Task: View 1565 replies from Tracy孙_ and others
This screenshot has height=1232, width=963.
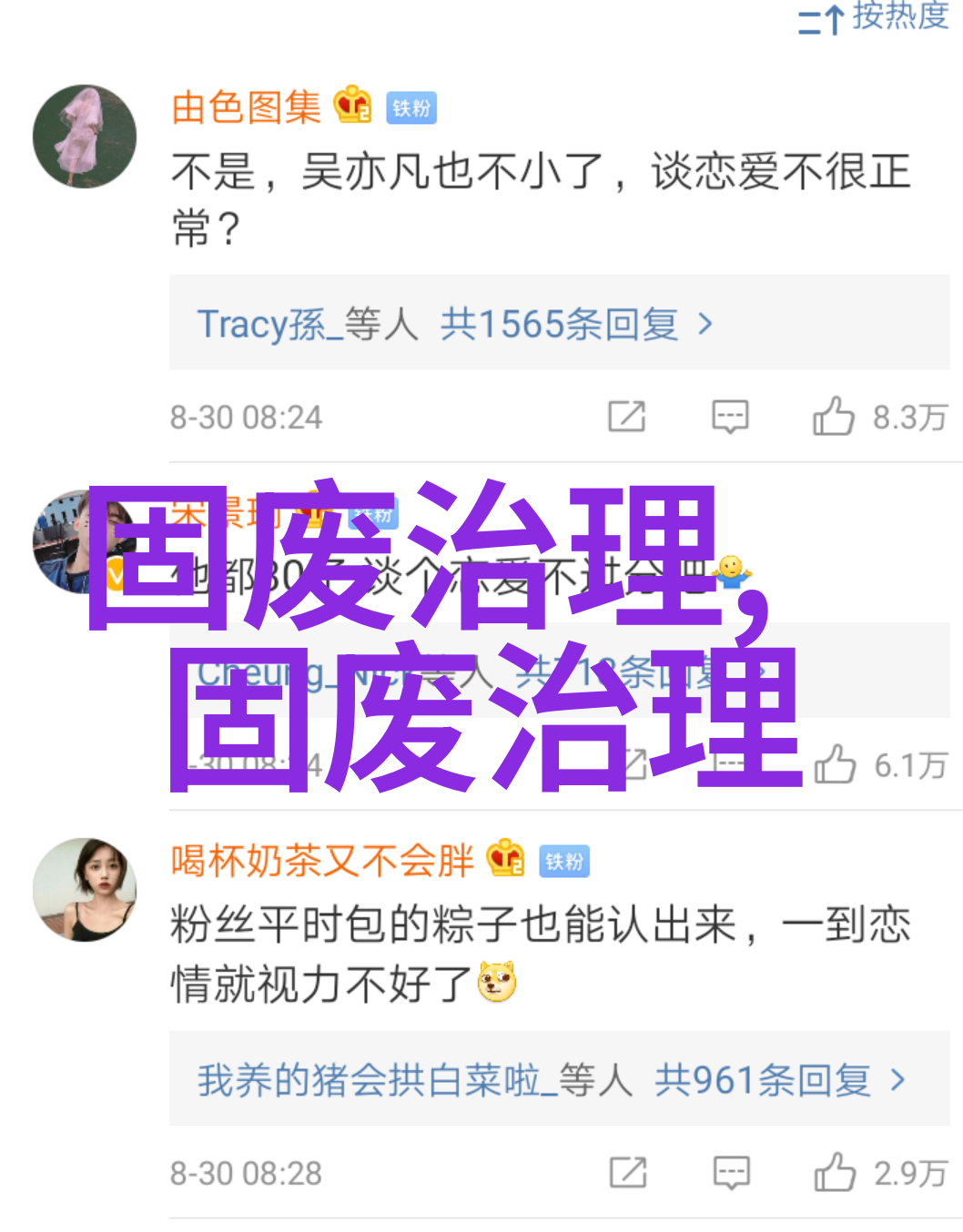Action: (x=455, y=324)
